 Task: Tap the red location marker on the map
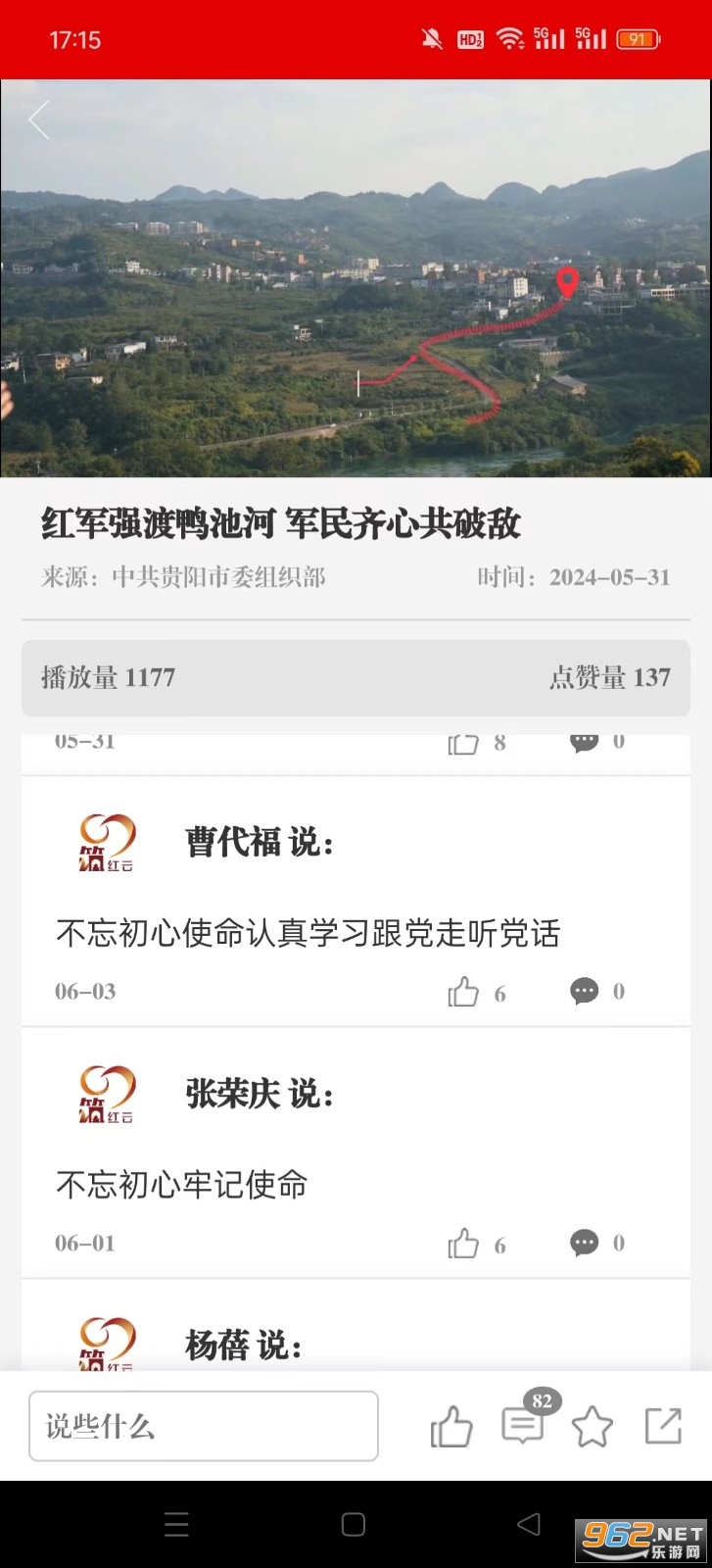click(568, 284)
